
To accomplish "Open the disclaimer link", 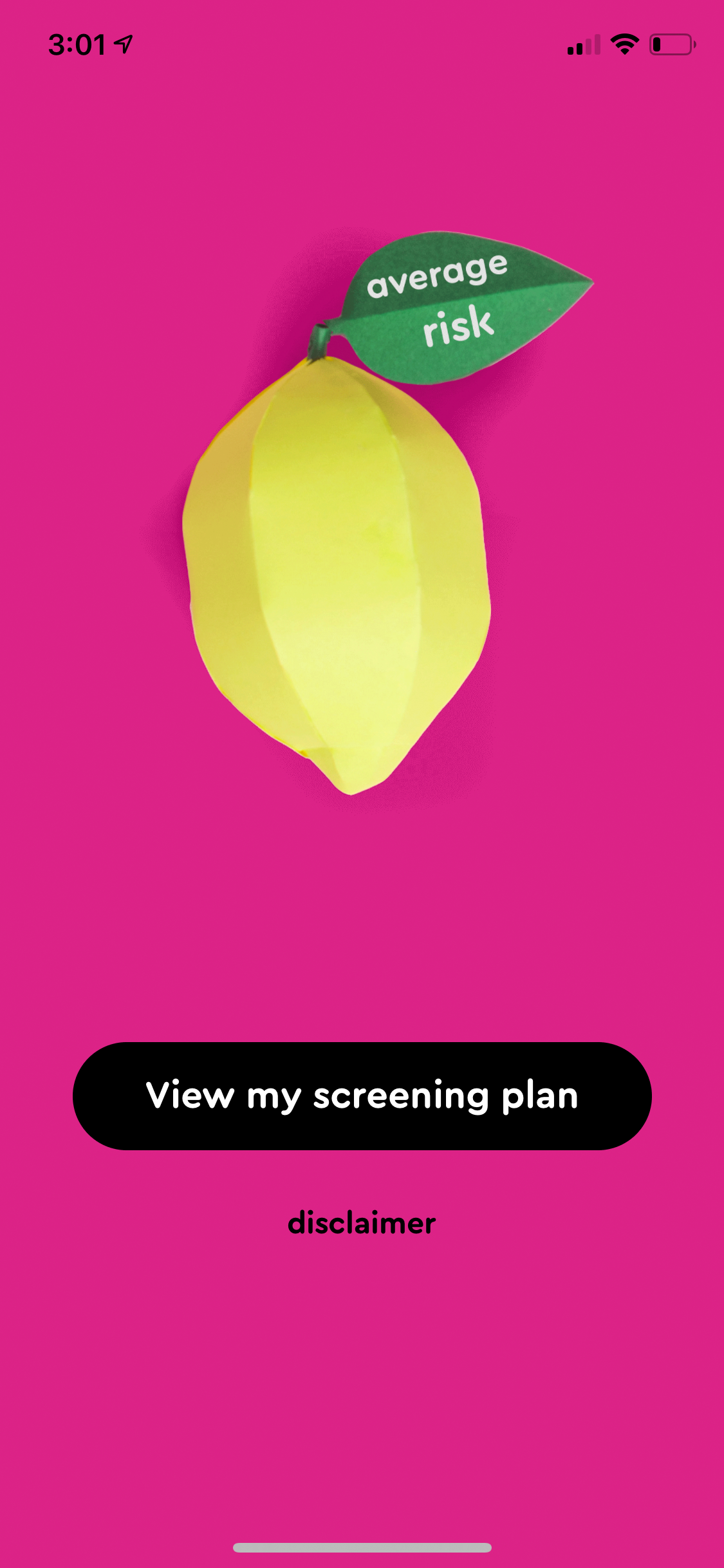I will 362,1223.
